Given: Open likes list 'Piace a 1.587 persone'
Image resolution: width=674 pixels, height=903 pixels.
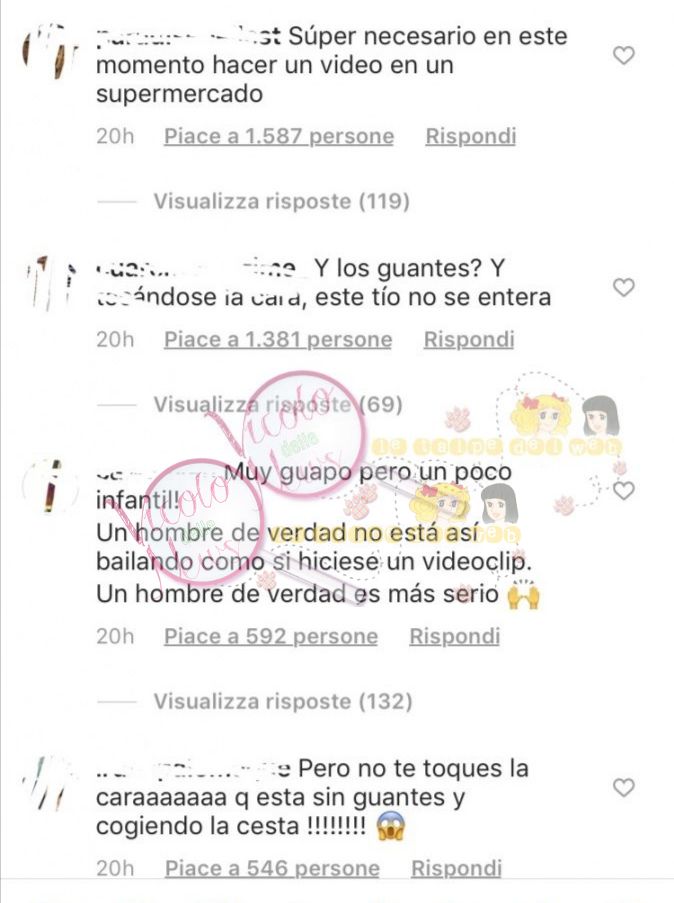Looking at the screenshot, I should click(x=279, y=136).
